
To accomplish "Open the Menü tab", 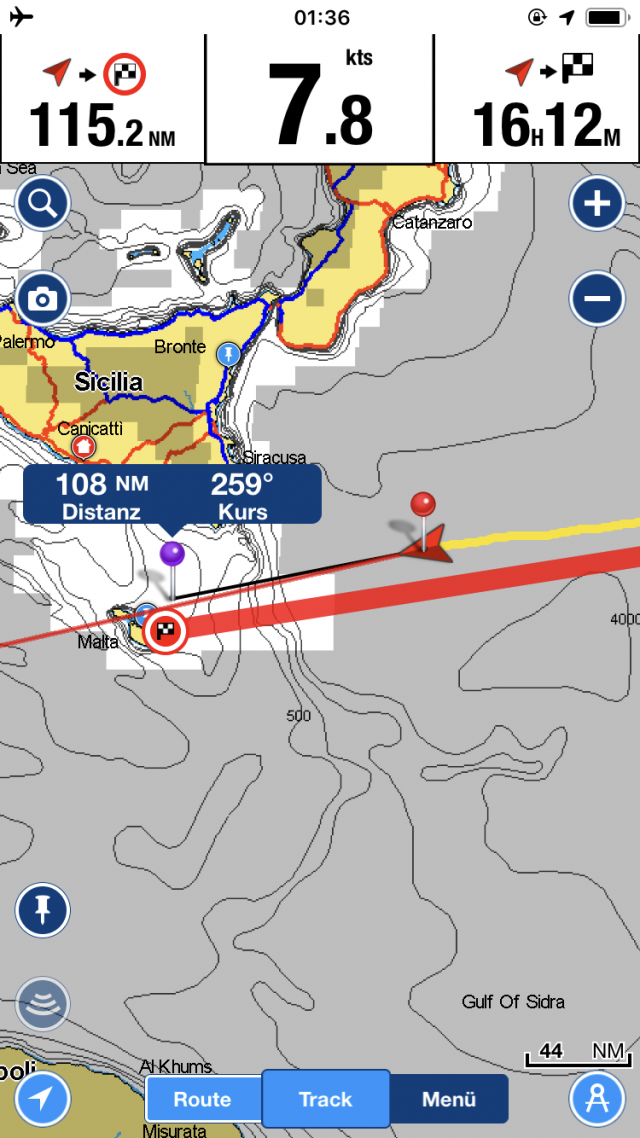I will (x=449, y=1099).
